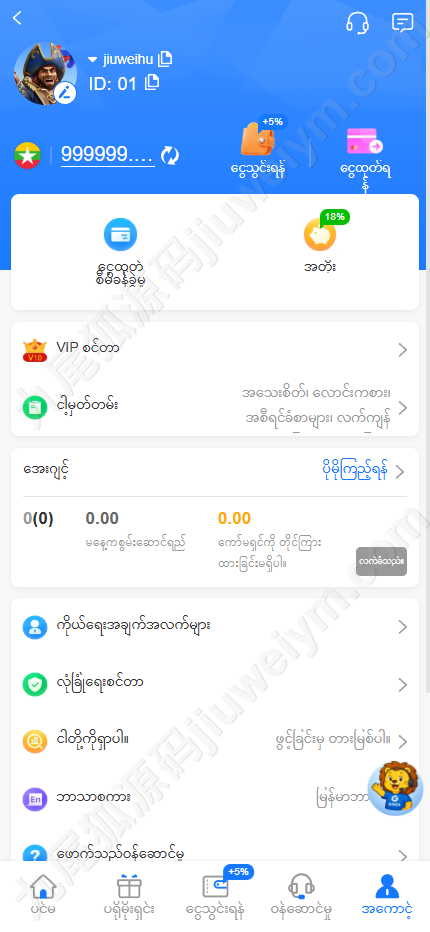Refresh the account balance
The height and width of the screenshot is (932, 430).
coord(170,155)
